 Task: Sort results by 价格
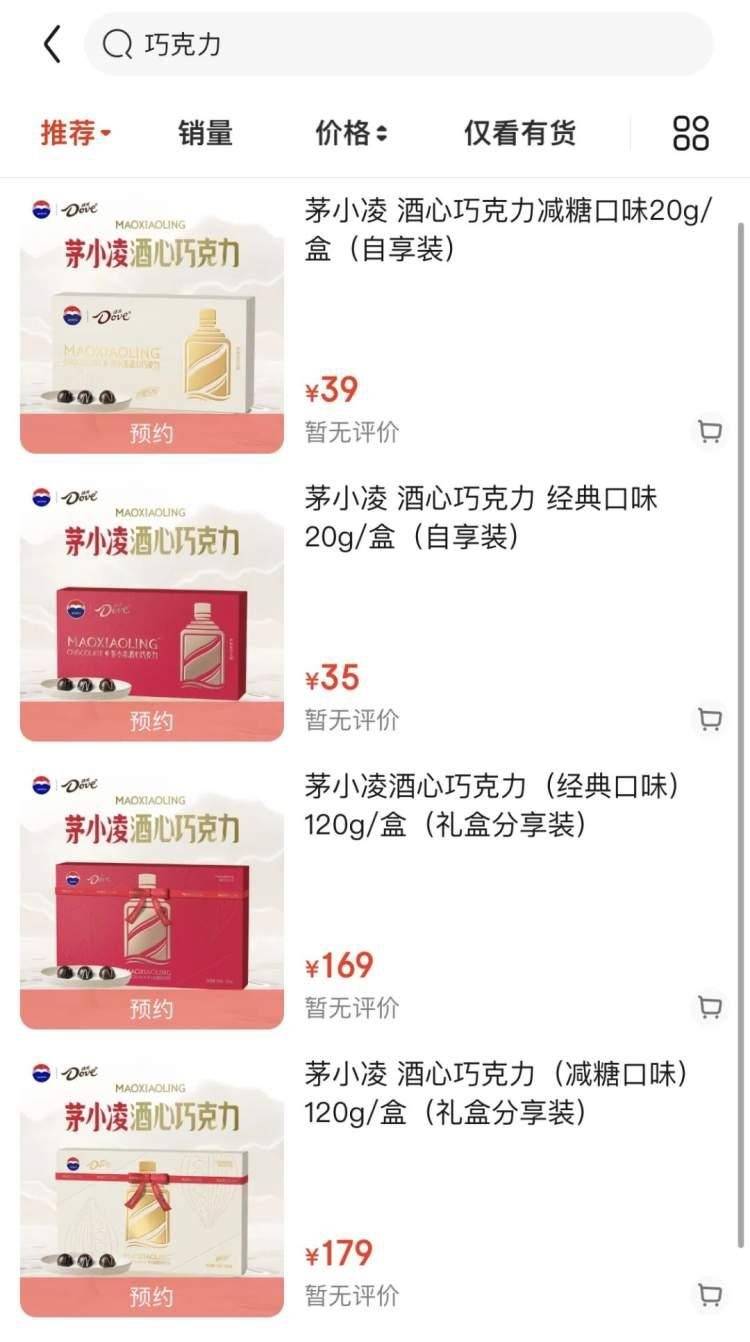[x=351, y=133]
